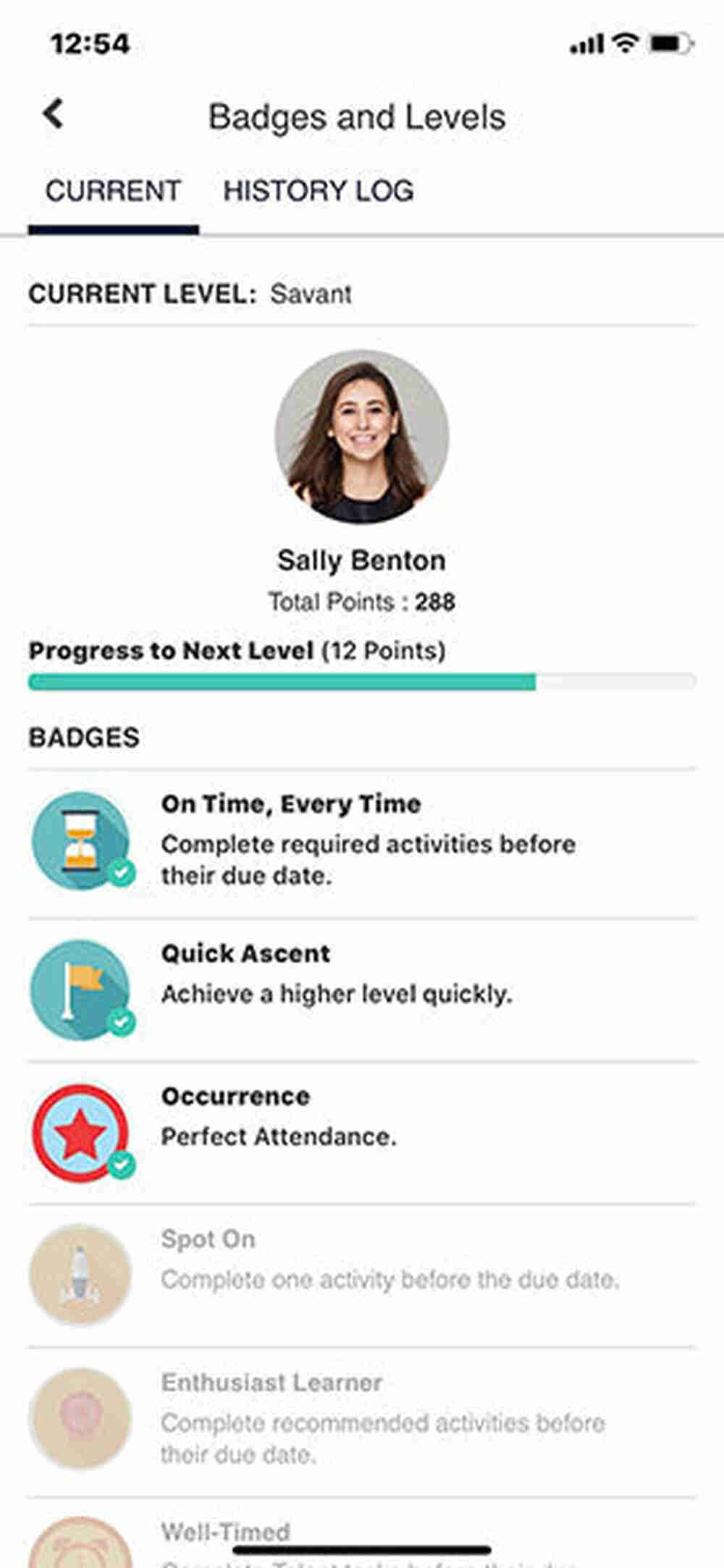
Task: View the Enthusiast Learner badge
Action: click(x=362, y=1422)
